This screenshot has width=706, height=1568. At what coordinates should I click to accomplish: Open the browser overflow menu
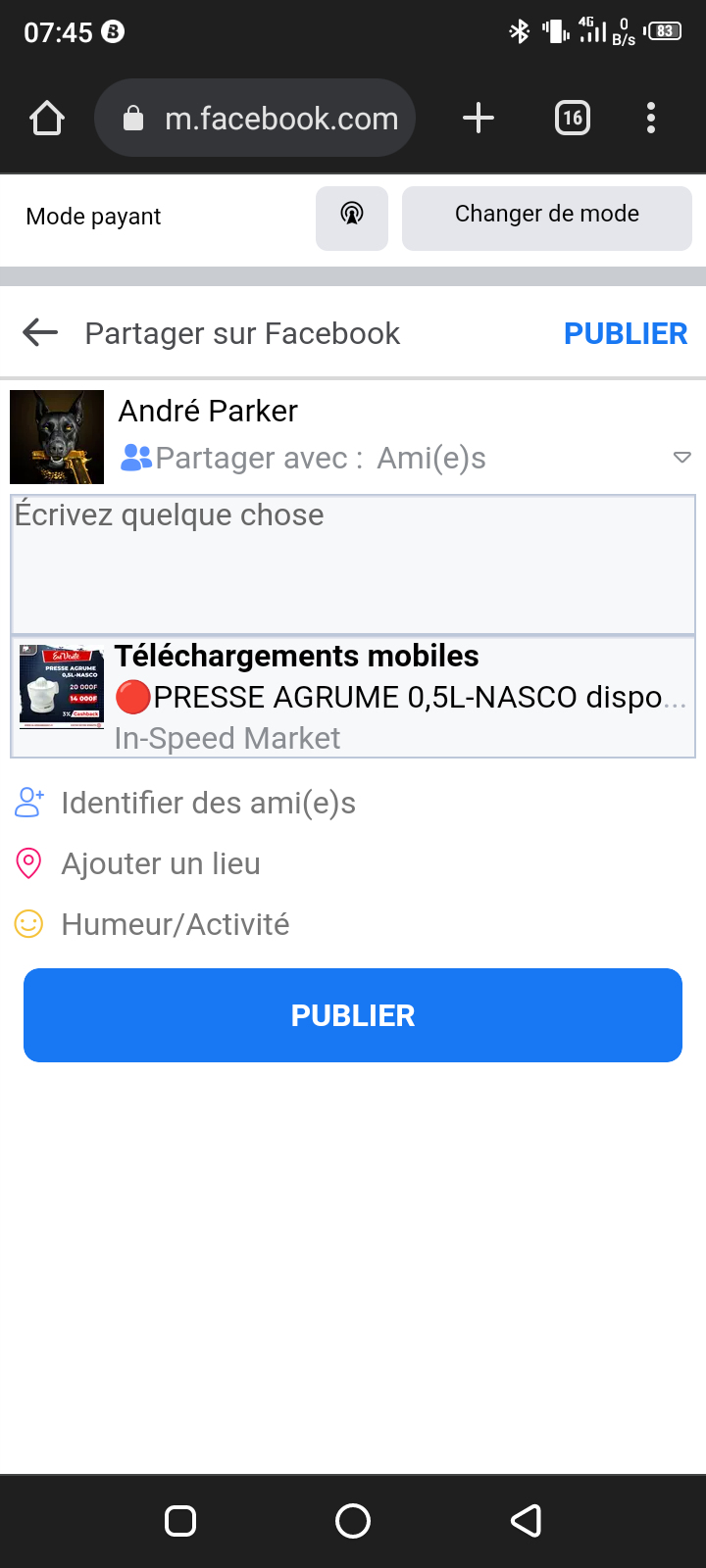[x=651, y=119]
